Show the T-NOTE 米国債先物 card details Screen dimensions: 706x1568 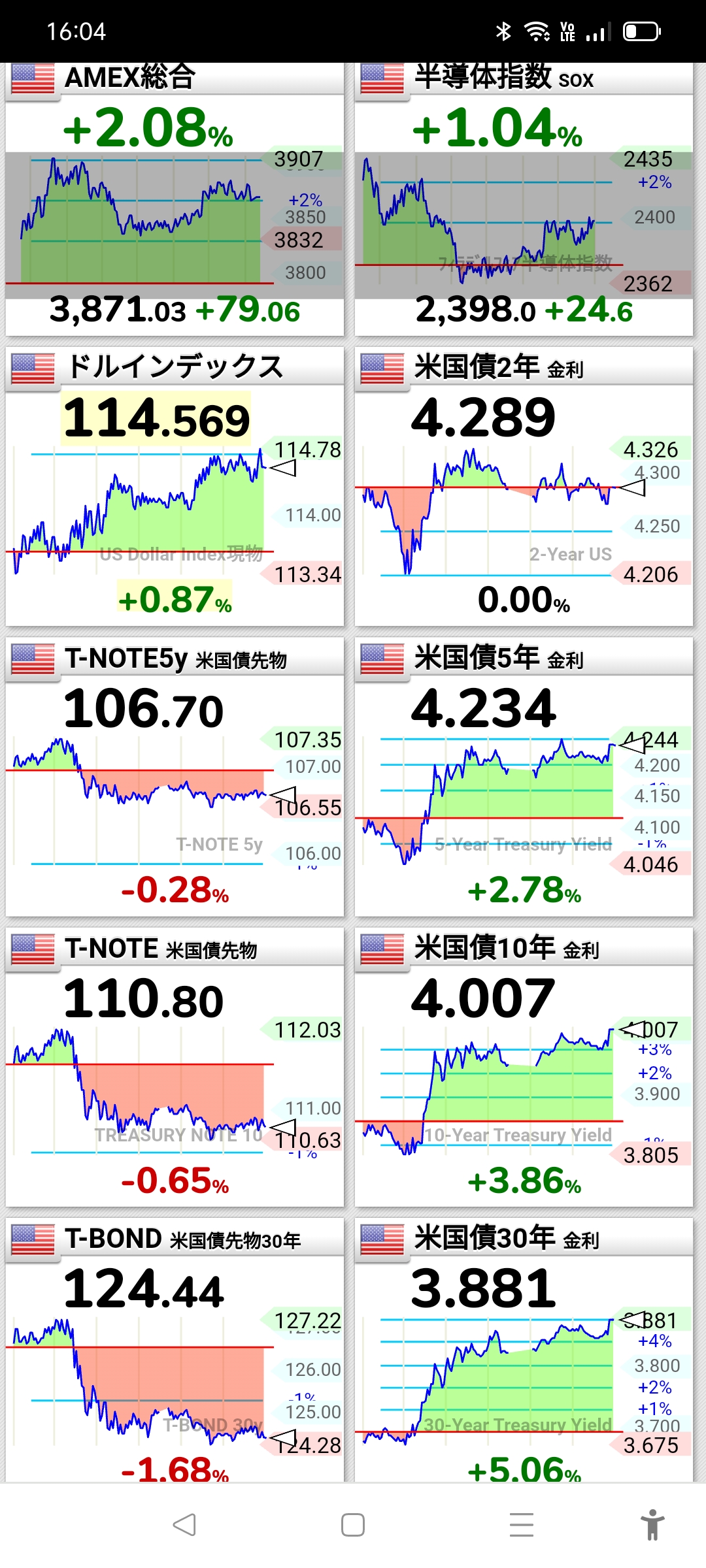click(175, 1068)
